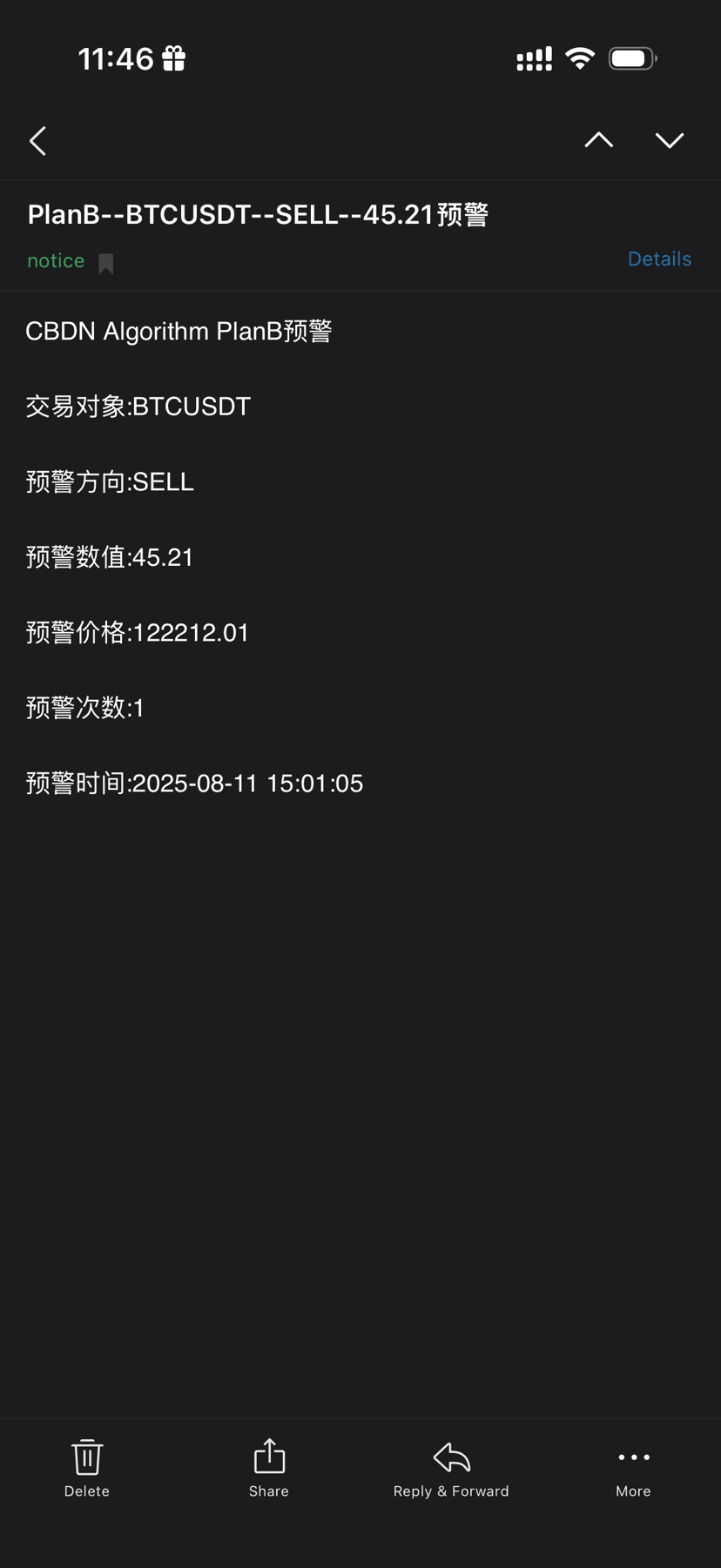Image resolution: width=721 pixels, height=1568 pixels.
Task: Go back to the inbox list
Action: pyautogui.click(x=37, y=141)
